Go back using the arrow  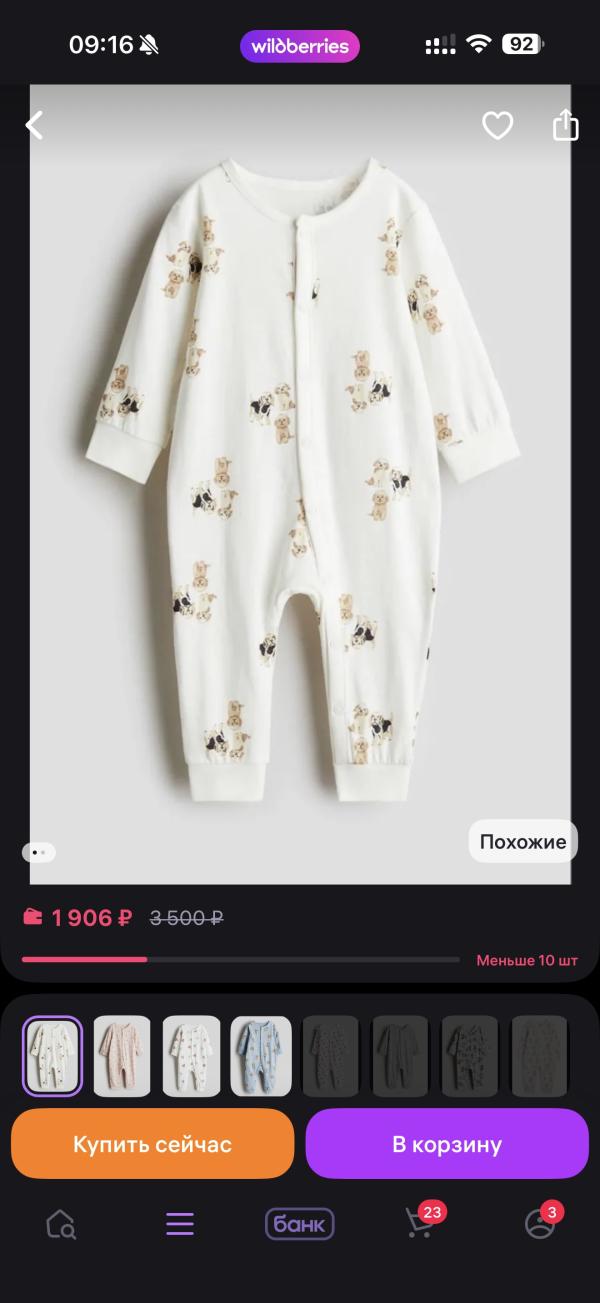pyautogui.click(x=35, y=126)
